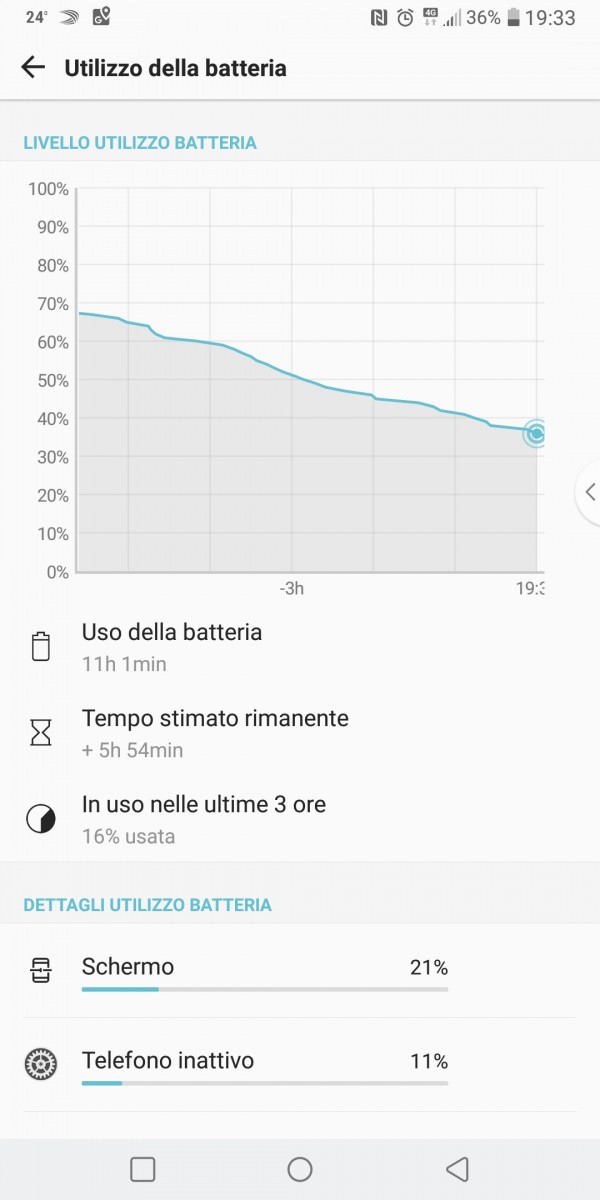Open the Schermo battery usage details
The image size is (600, 1200).
click(x=300, y=971)
